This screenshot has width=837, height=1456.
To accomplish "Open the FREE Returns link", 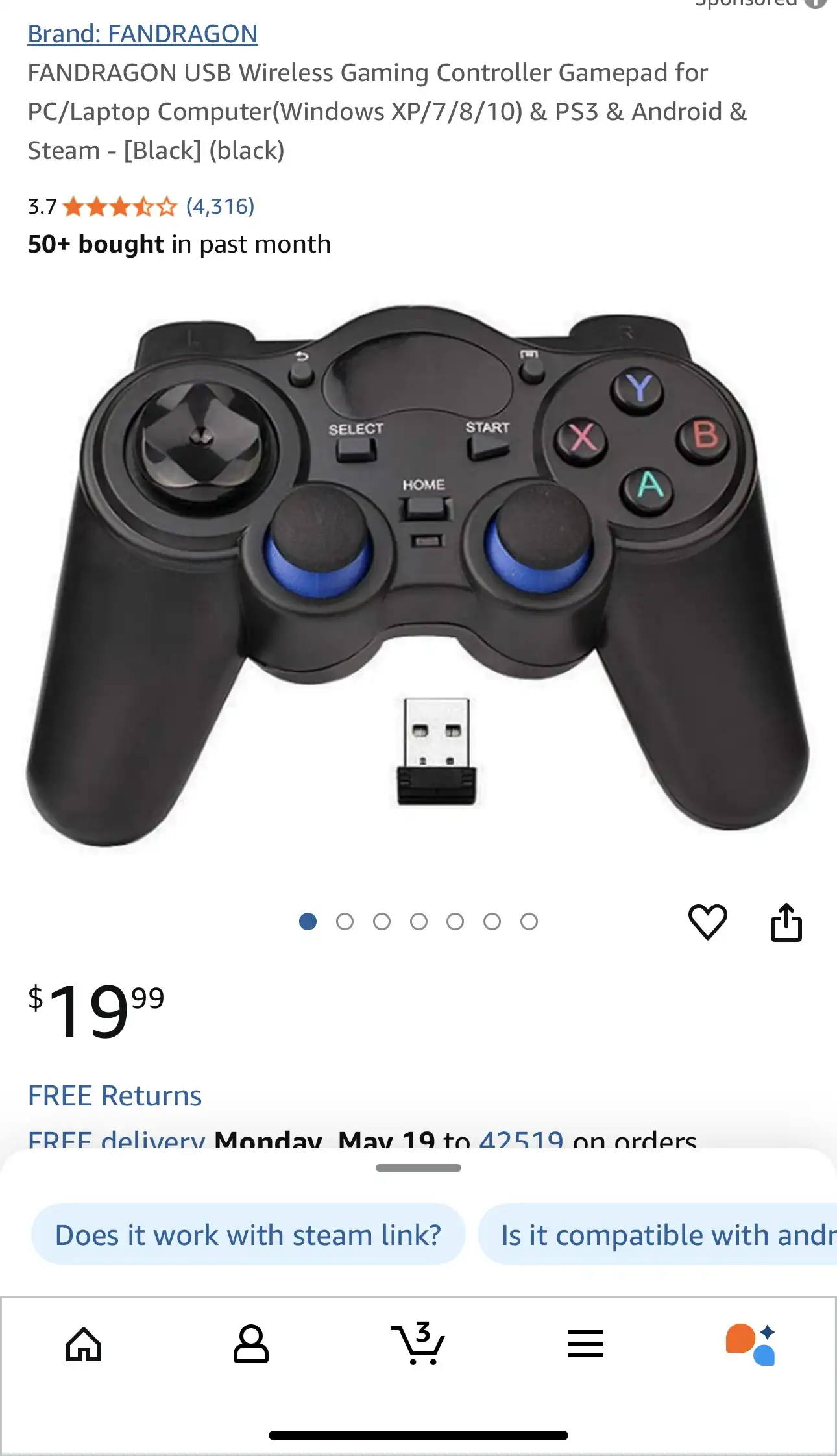I will tap(115, 1096).
